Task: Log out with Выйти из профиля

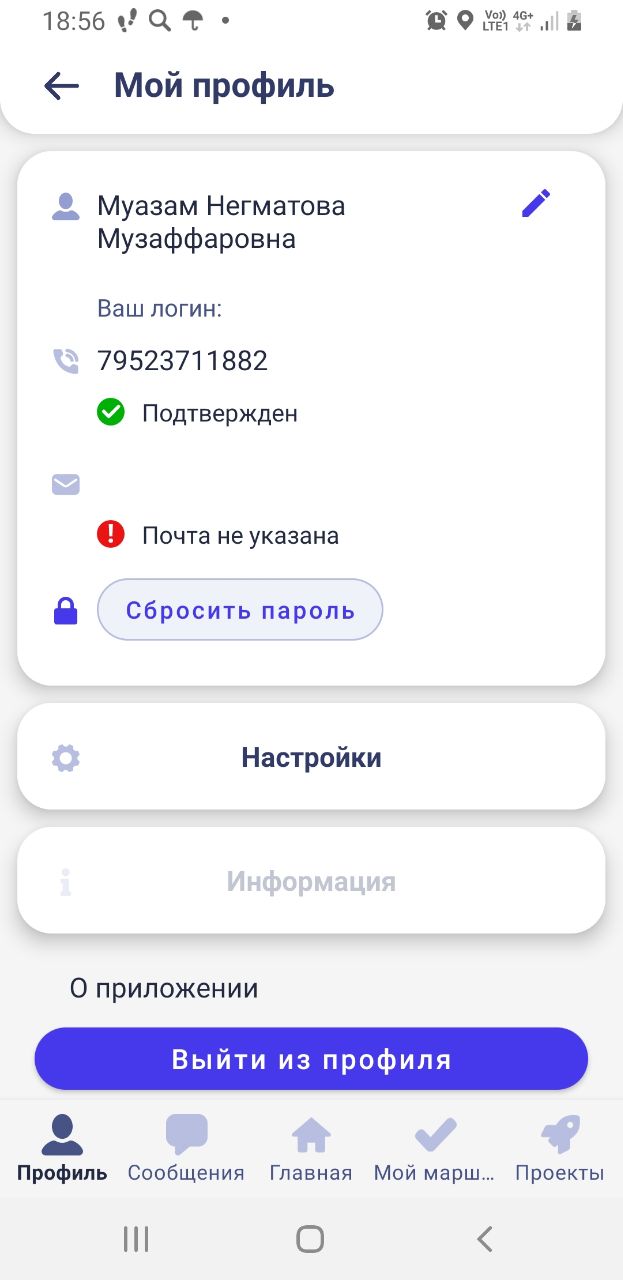Action: pyautogui.click(x=311, y=1059)
